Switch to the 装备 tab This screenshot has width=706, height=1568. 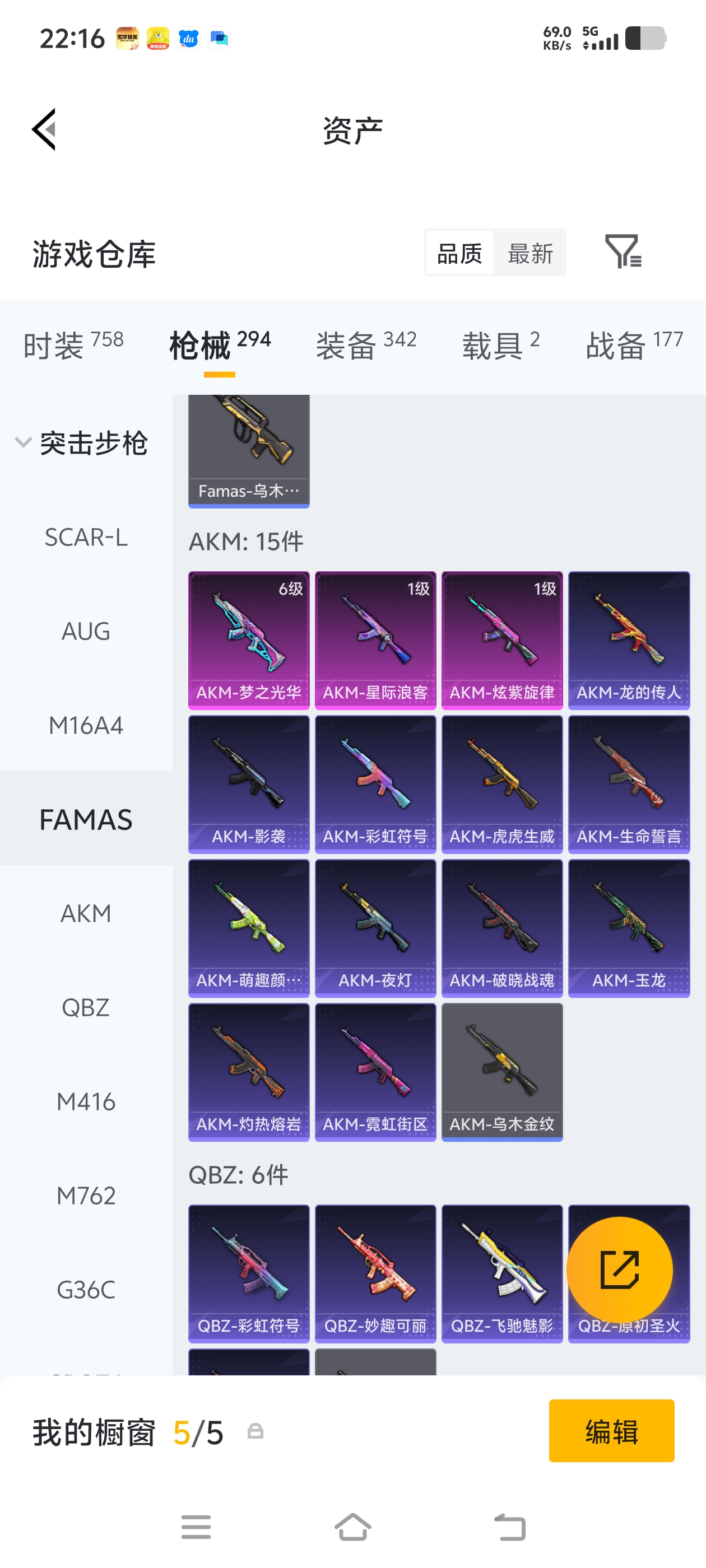coord(365,345)
